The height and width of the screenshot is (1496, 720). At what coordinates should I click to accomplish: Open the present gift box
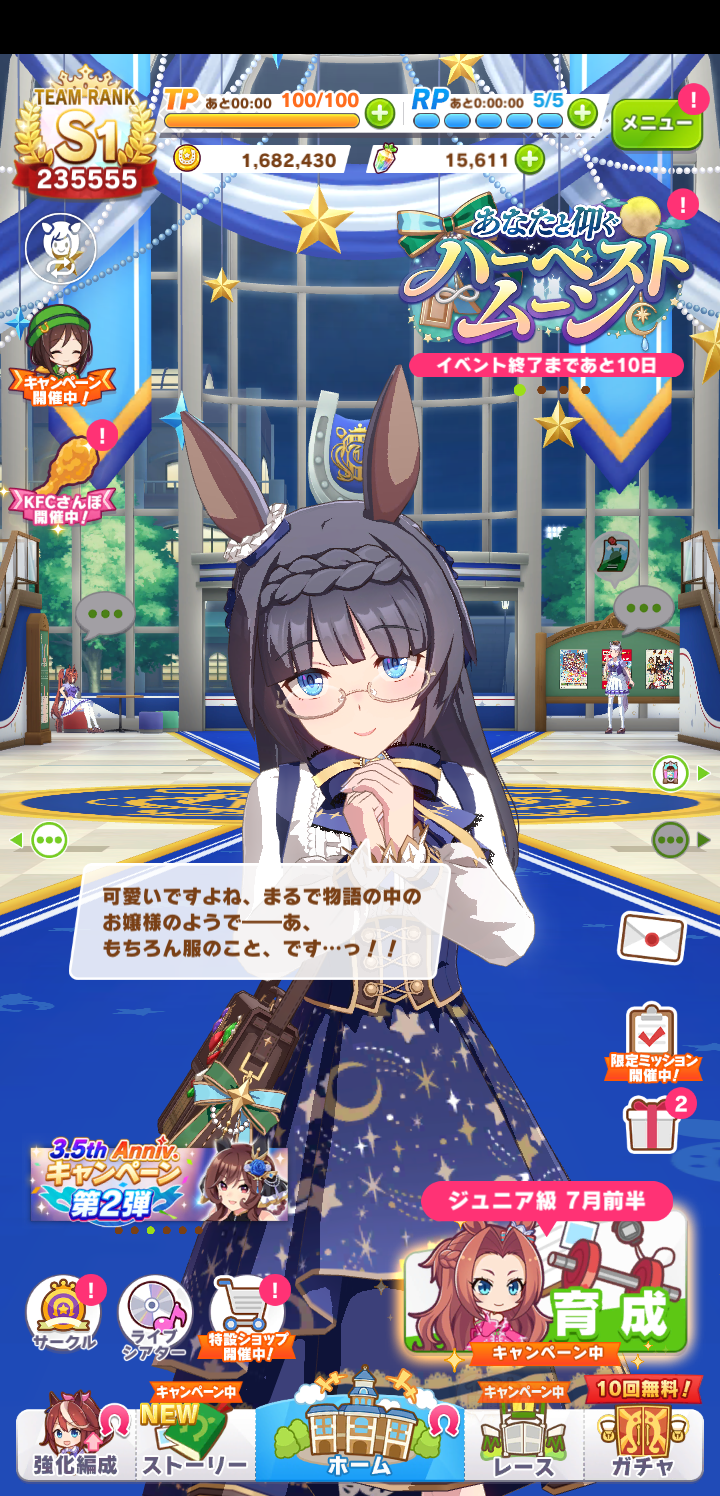[x=651, y=1123]
